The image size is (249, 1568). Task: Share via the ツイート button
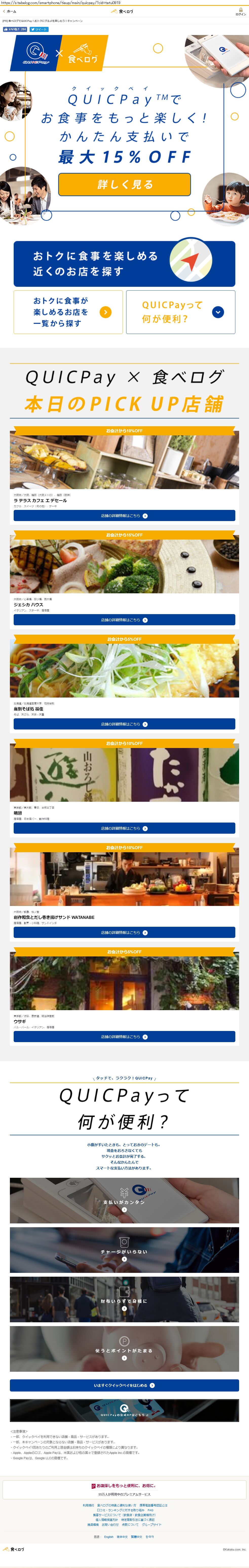39,29
